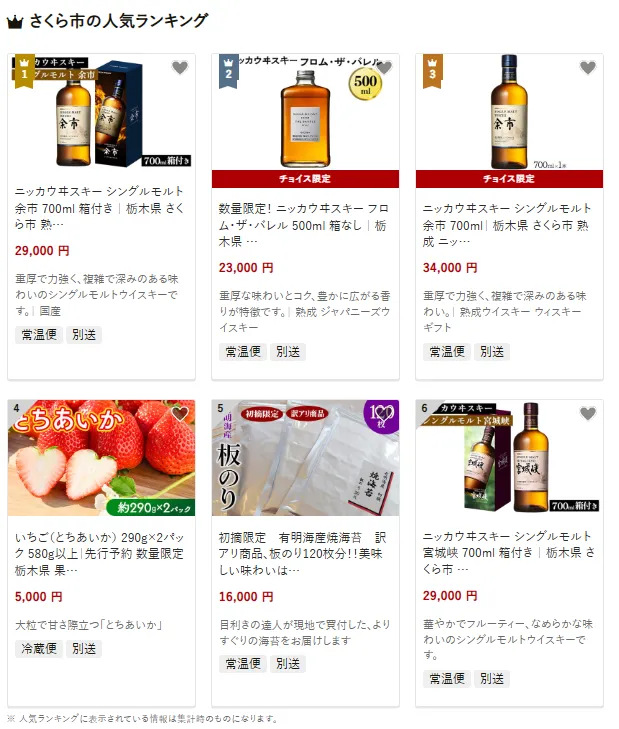The width and height of the screenshot is (619, 729).
Task: Favorite the 34,000 yen Yoichi whisky
Action: click(587, 68)
